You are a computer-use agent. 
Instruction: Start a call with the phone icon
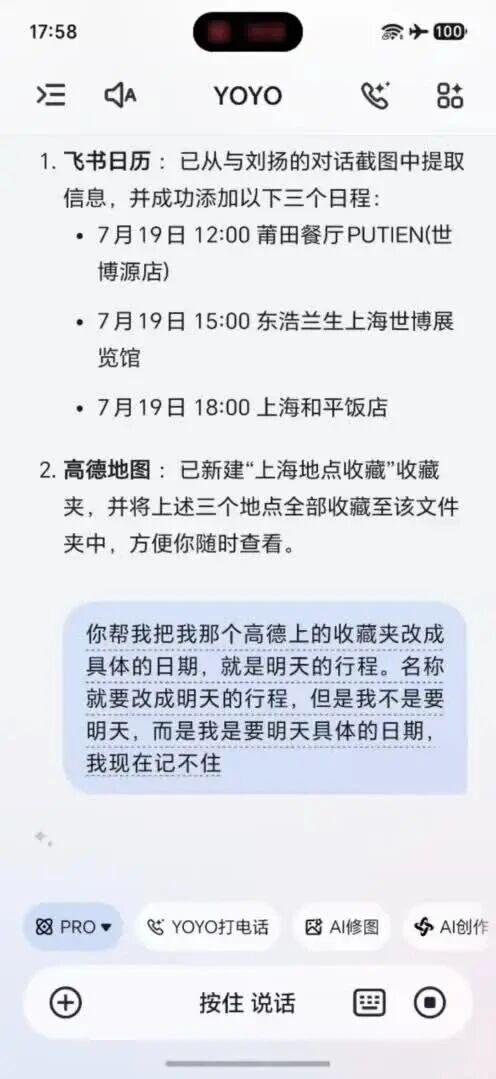pyautogui.click(x=376, y=95)
